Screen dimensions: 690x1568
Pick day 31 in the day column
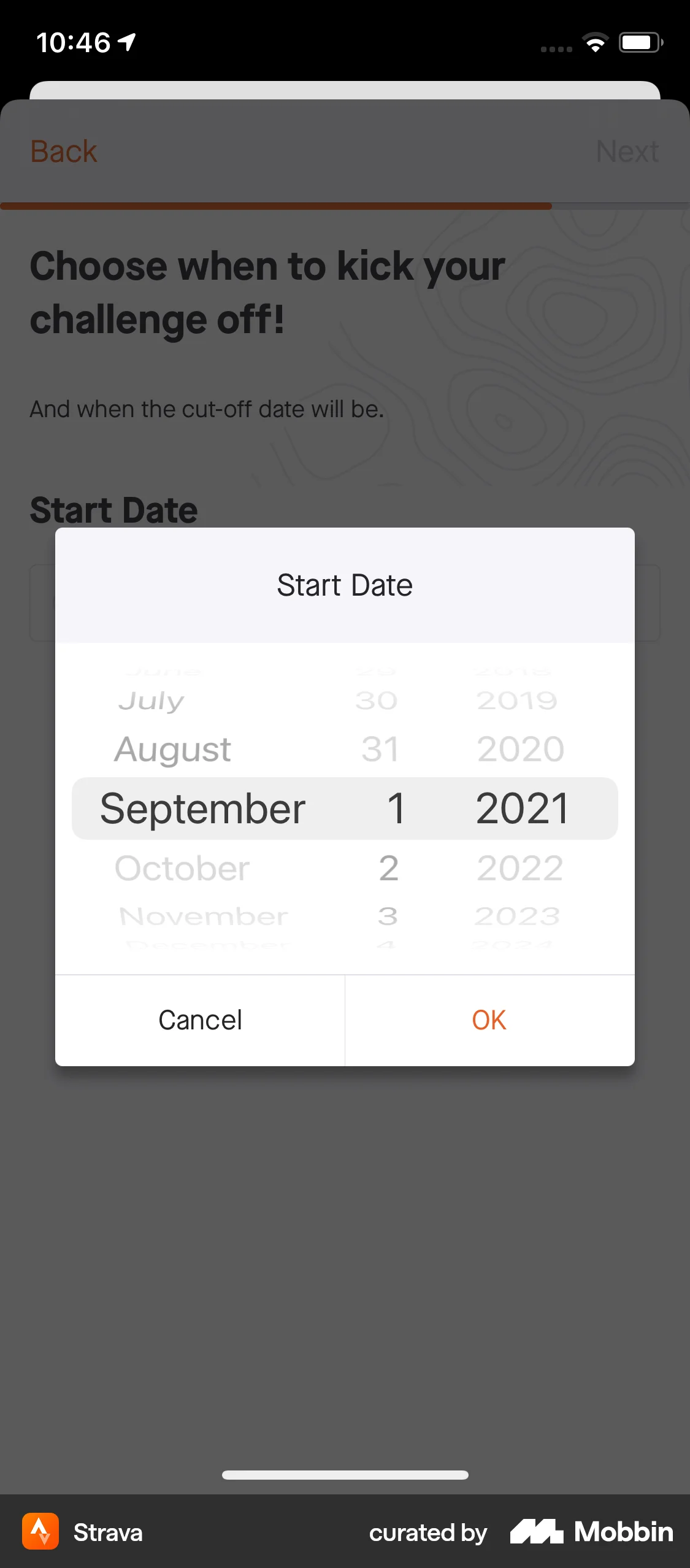tap(378, 749)
